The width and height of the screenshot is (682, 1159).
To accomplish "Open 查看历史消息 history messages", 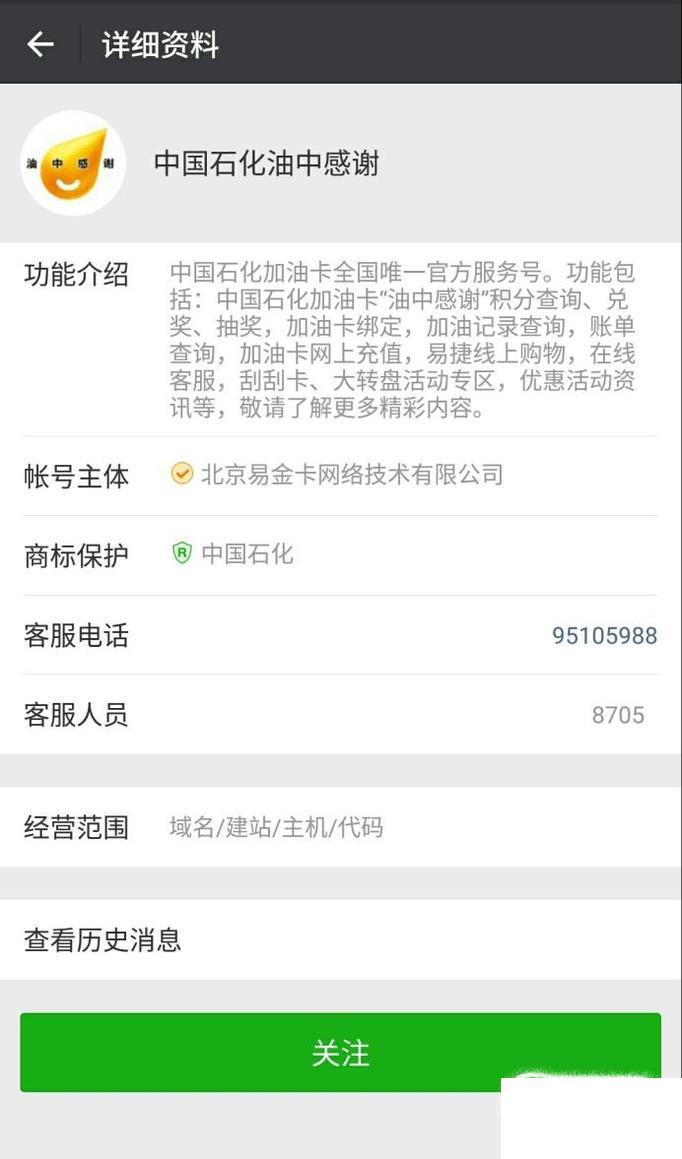I will coord(340,939).
